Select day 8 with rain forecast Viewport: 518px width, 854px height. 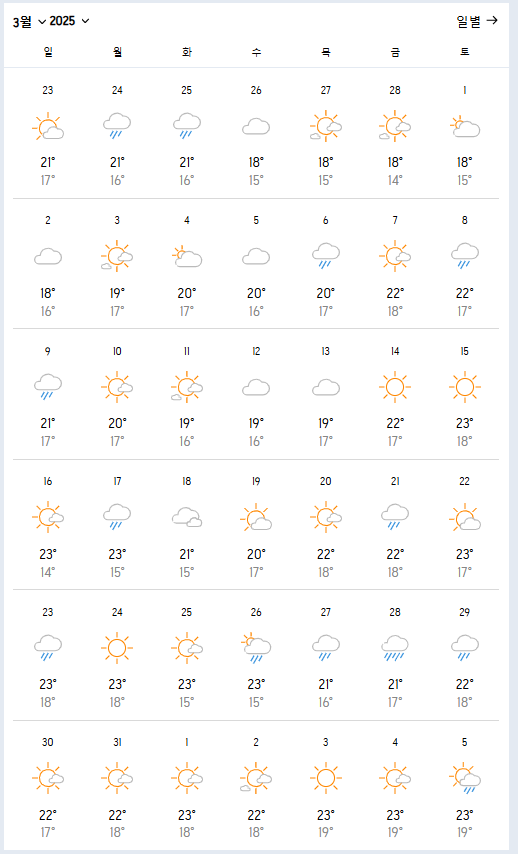click(x=465, y=264)
